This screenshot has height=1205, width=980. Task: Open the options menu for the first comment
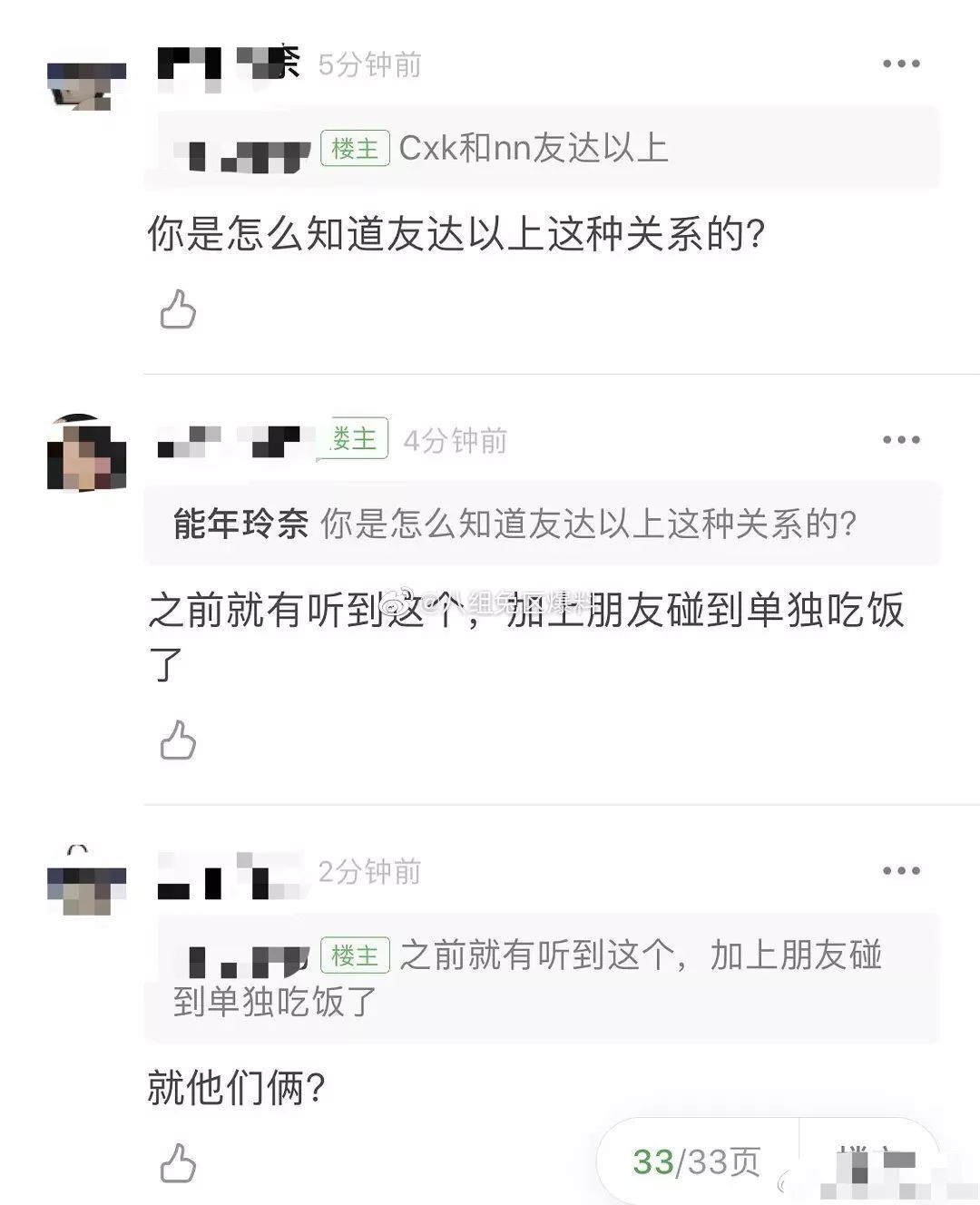[x=899, y=62]
